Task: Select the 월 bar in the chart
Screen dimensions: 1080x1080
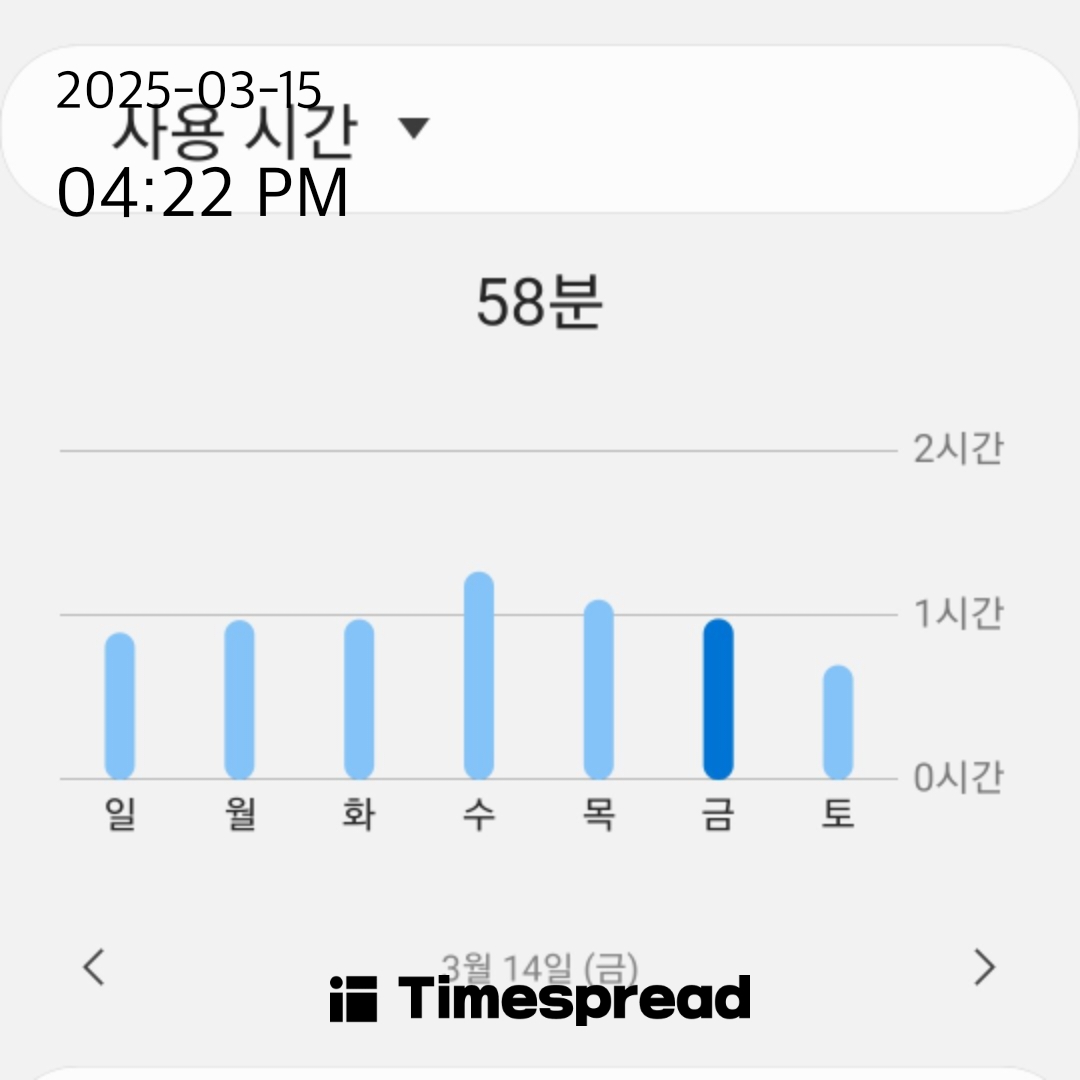Action: point(239,700)
